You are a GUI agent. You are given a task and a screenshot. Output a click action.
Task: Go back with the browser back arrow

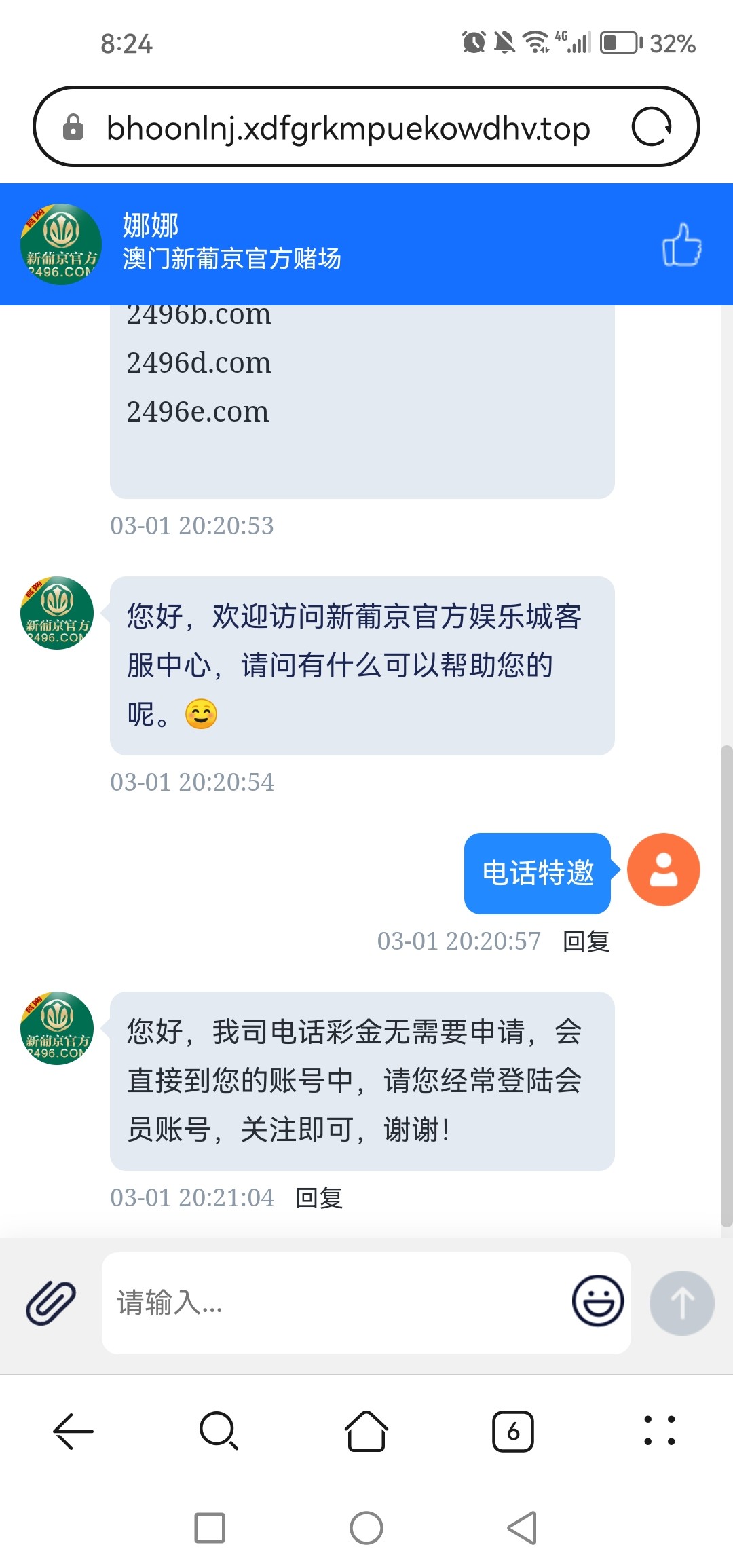(x=73, y=1431)
